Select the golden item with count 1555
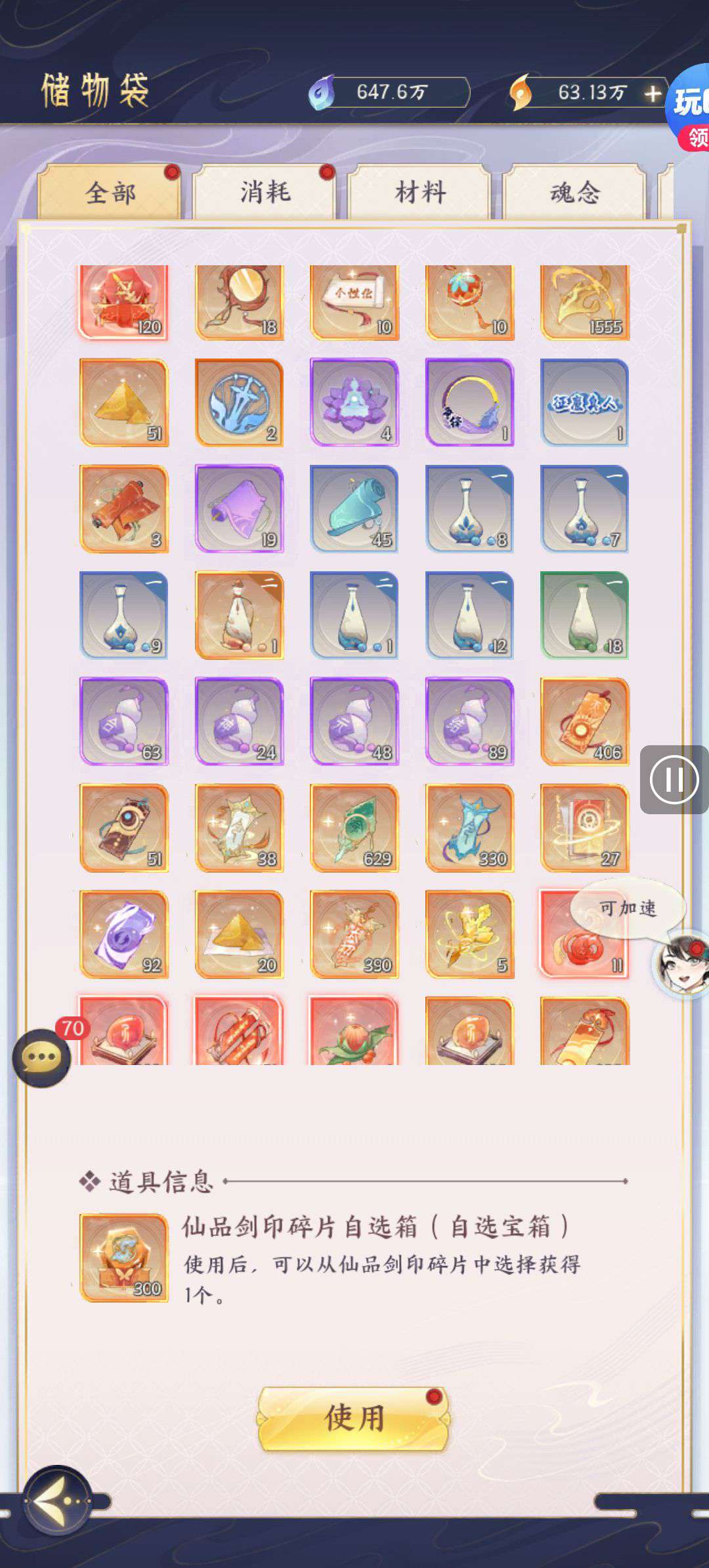Screen dimensions: 709x1568 tap(584, 302)
